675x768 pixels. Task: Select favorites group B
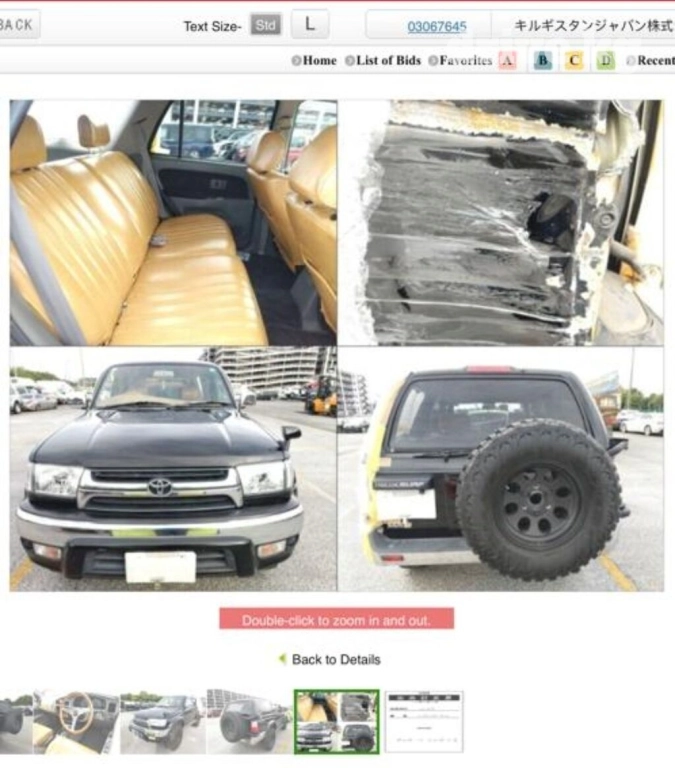(542, 61)
